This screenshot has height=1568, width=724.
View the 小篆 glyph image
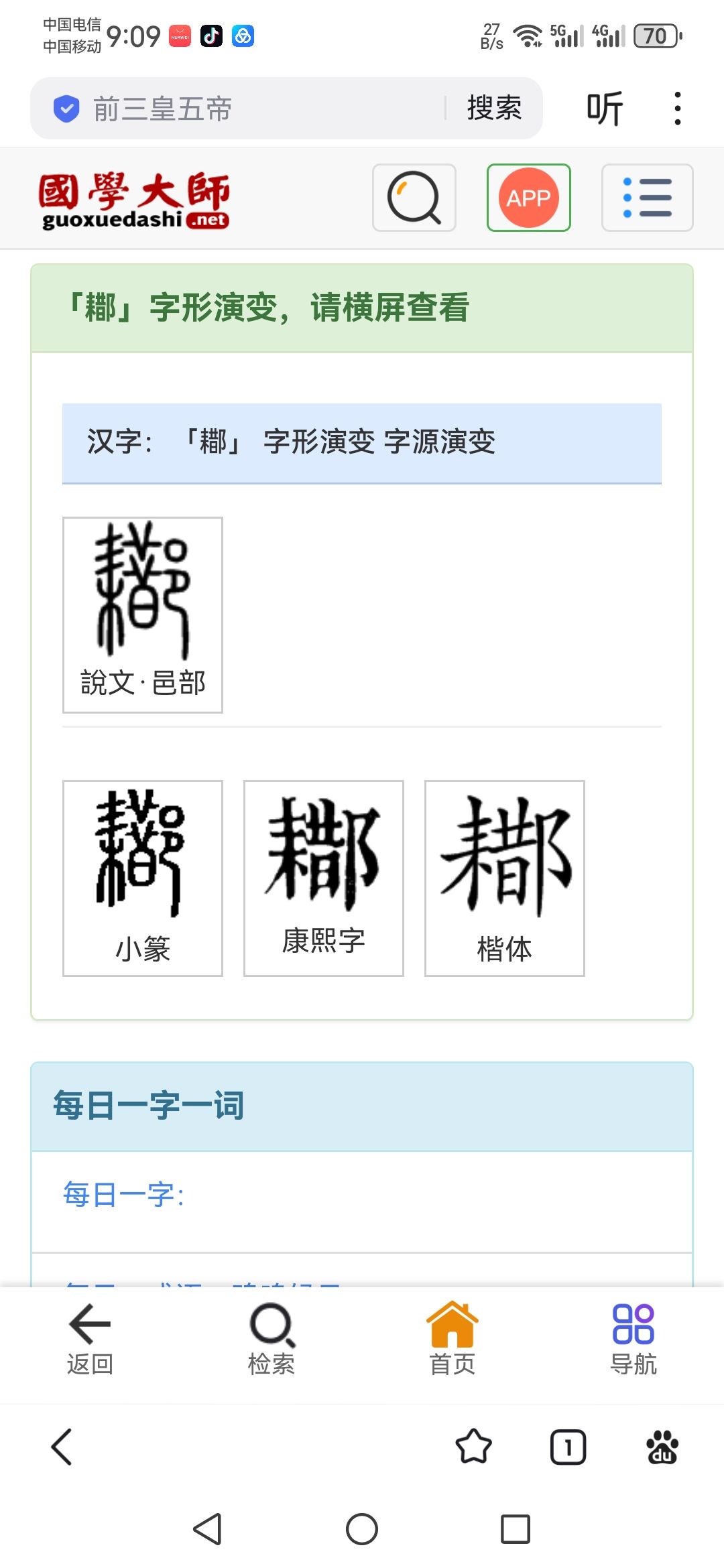pyautogui.click(x=142, y=877)
